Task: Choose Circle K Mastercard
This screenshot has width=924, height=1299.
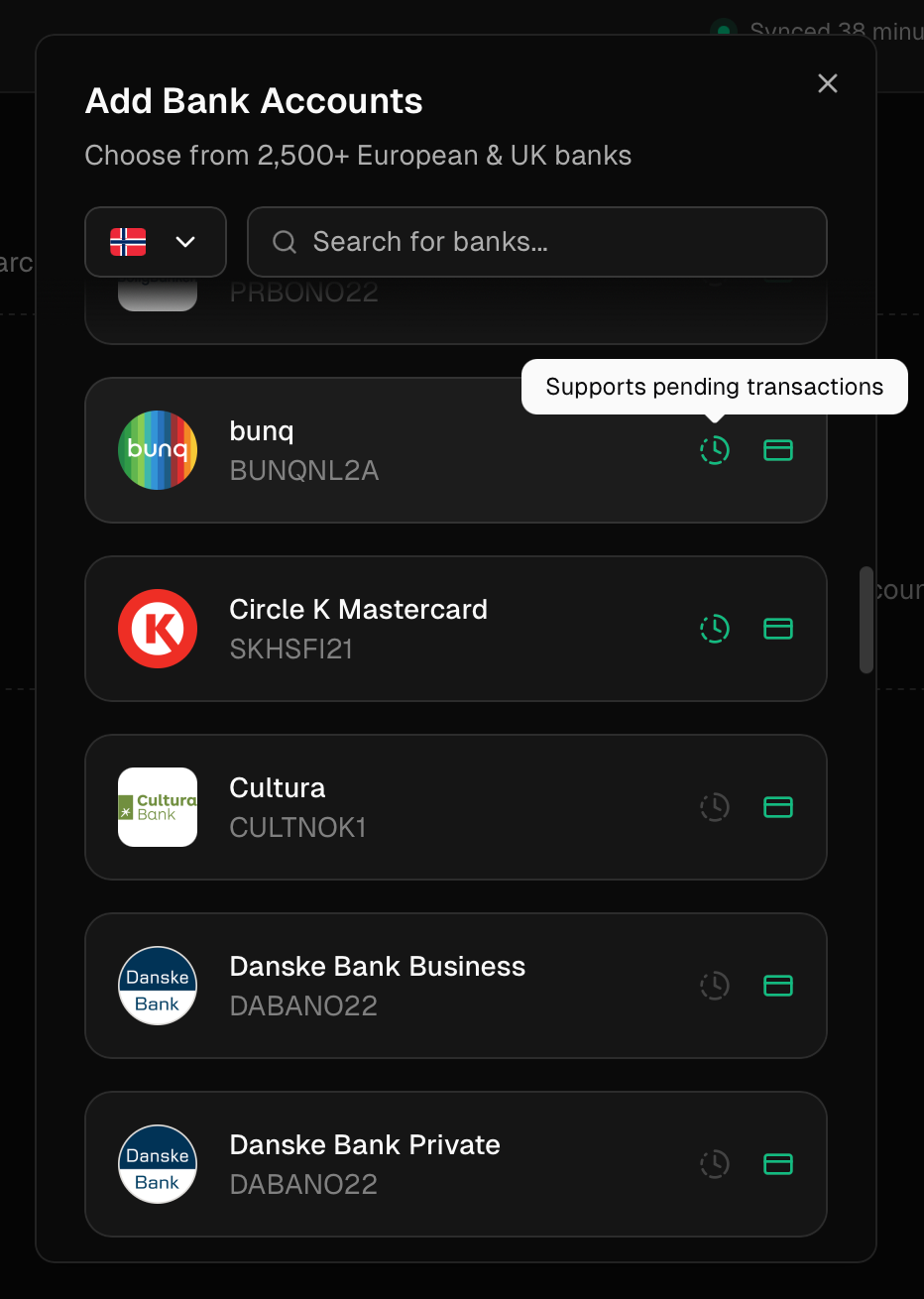Action: (456, 629)
